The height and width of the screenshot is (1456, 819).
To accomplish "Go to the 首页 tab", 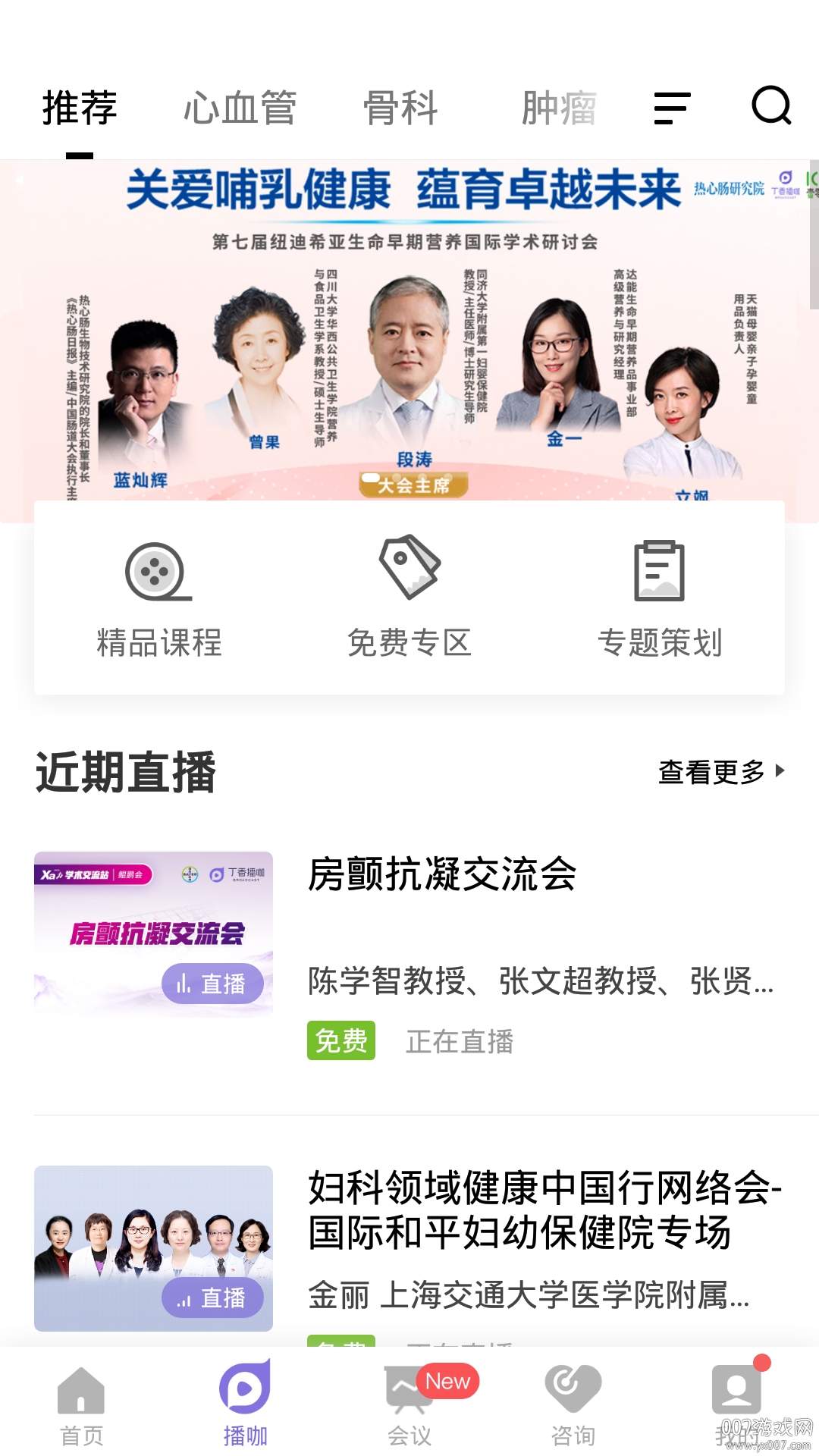I will click(x=81, y=1407).
